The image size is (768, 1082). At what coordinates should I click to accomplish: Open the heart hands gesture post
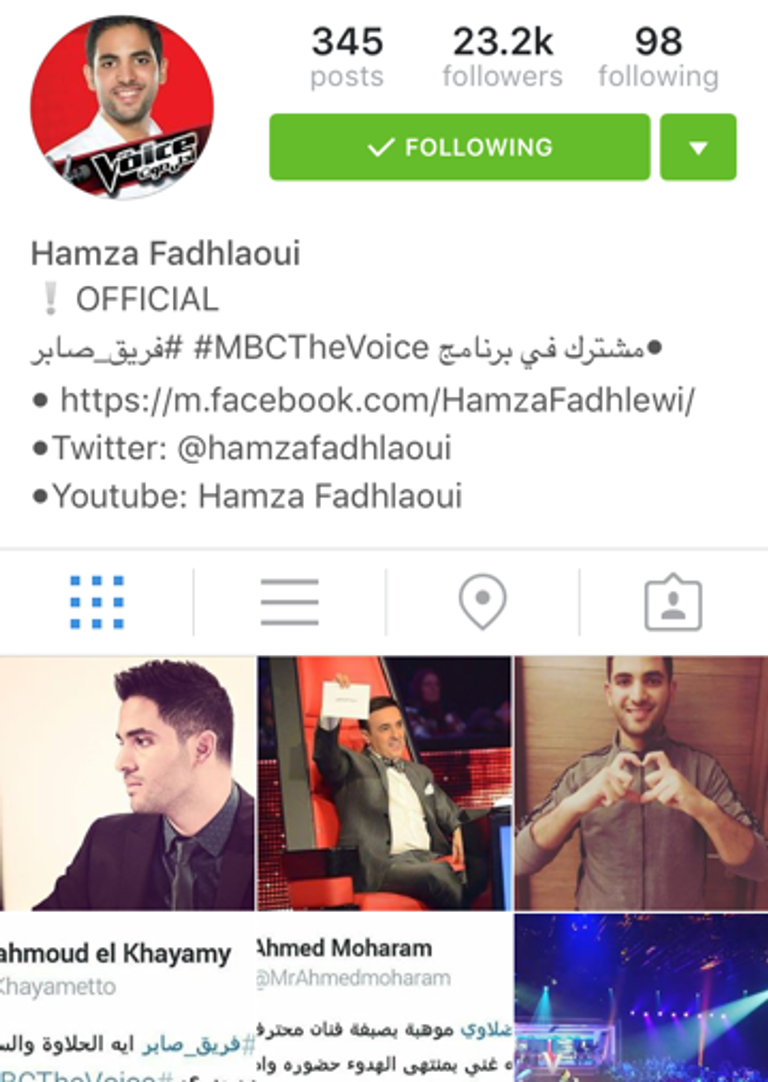[641, 783]
